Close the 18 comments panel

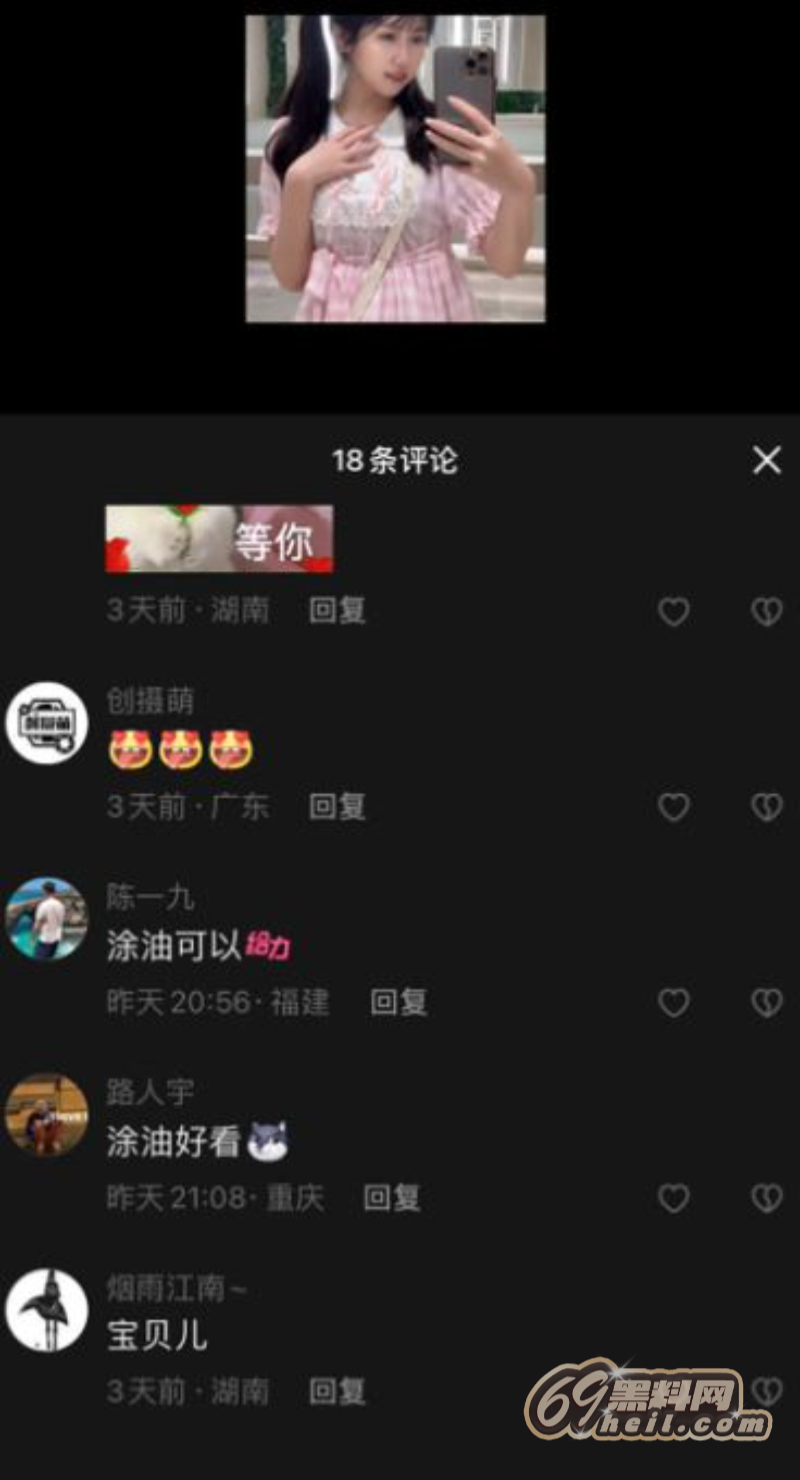(x=766, y=460)
